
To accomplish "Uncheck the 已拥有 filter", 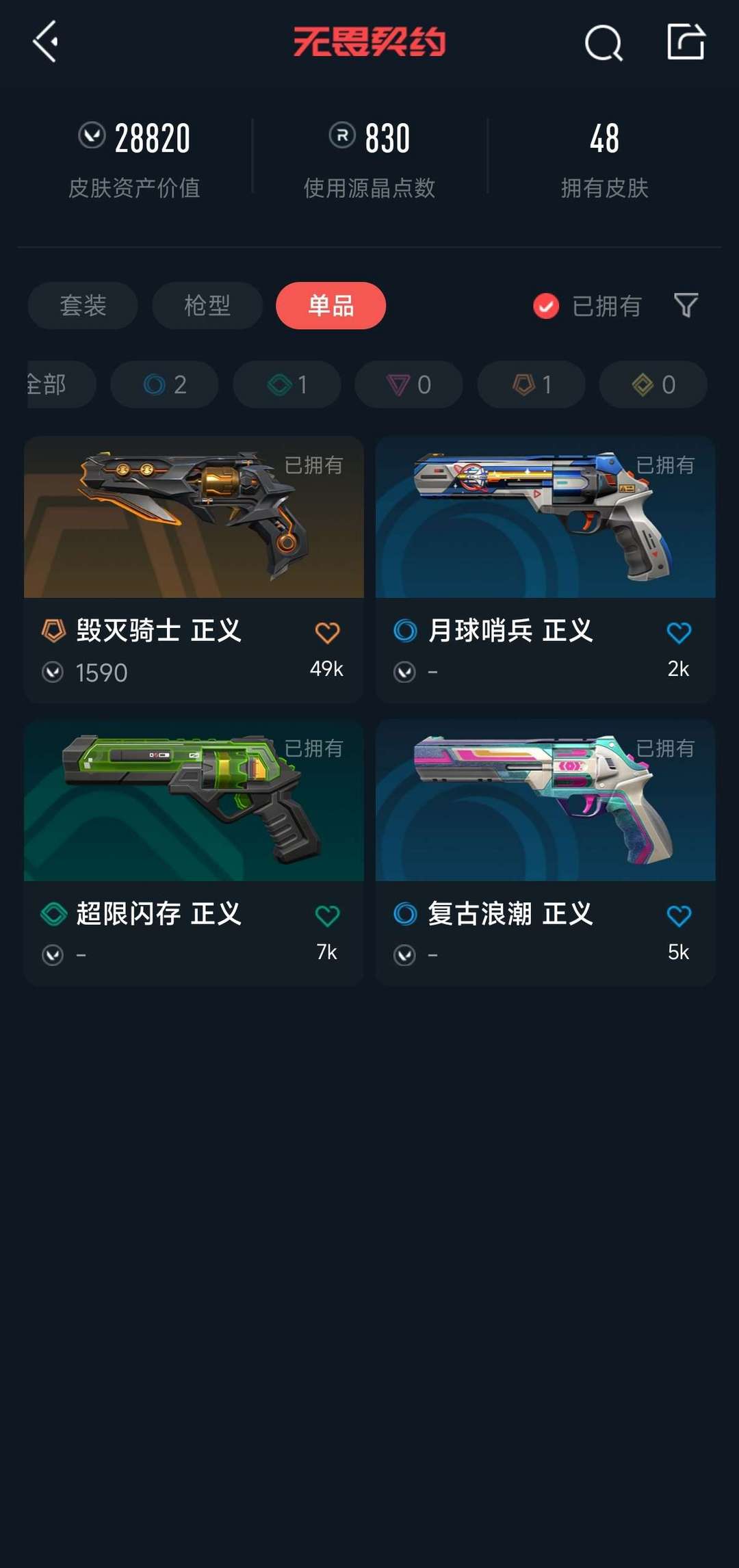I will [587, 306].
